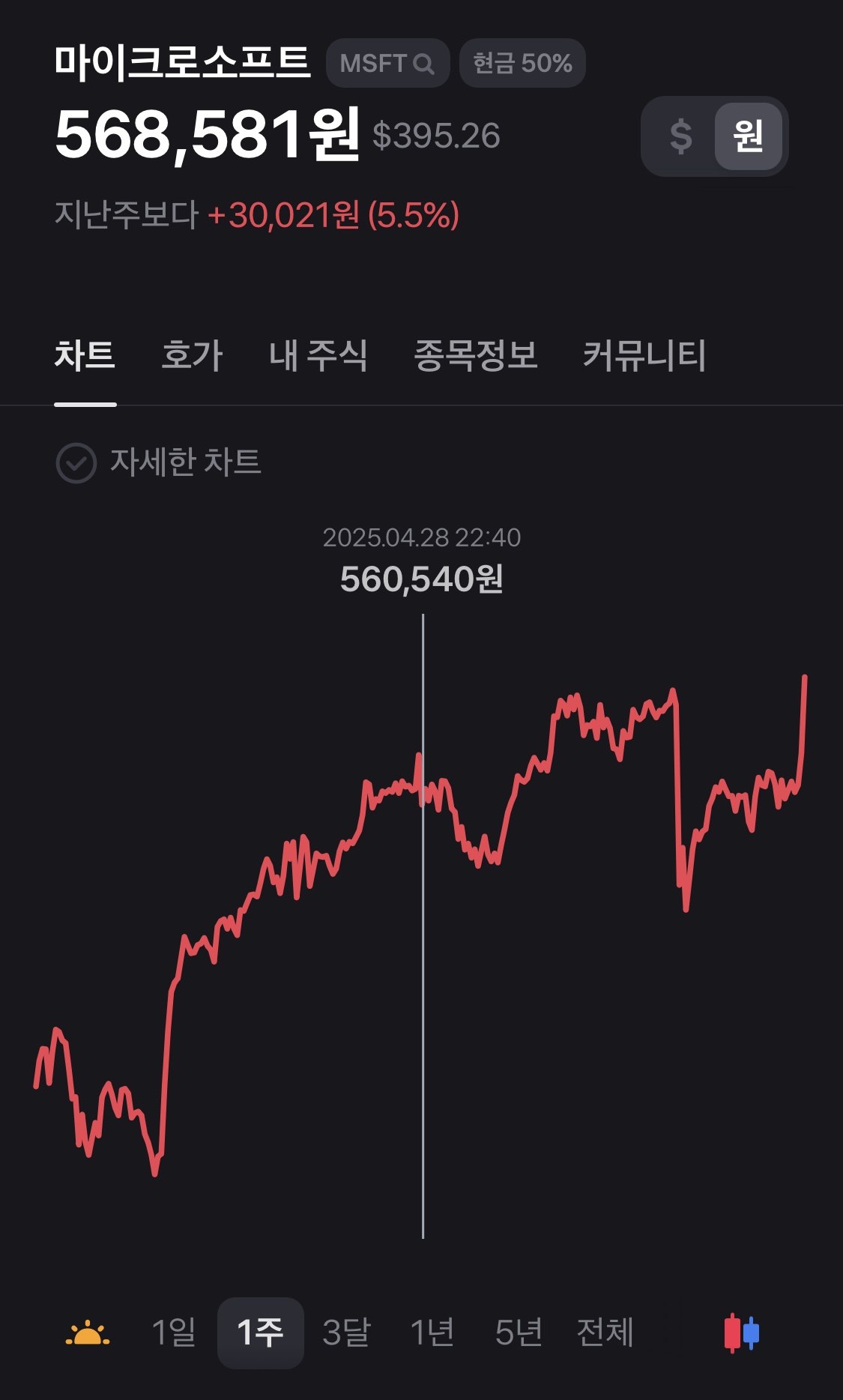The width and height of the screenshot is (843, 1400).
Task: Switch to the 호가 tab
Action: [x=192, y=355]
